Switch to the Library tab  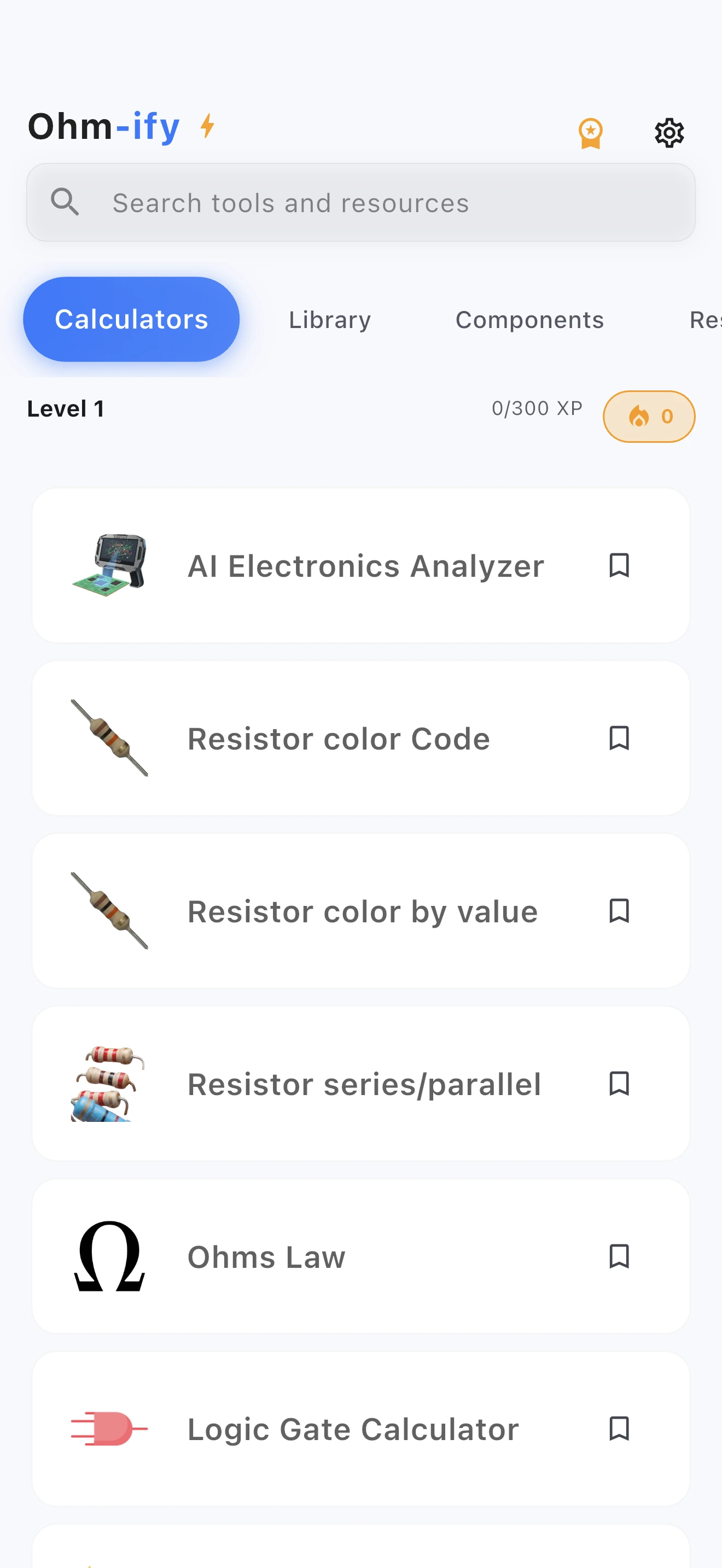pyautogui.click(x=329, y=319)
